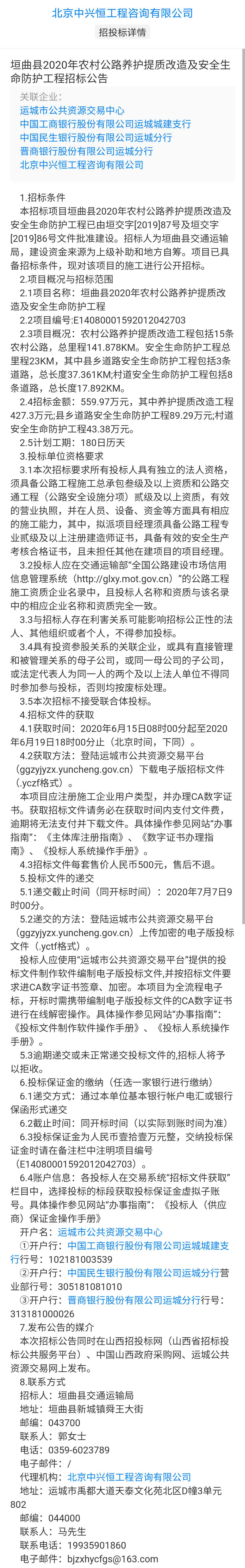
Task: Select the 招投标详情 tab
Action: (x=122, y=32)
